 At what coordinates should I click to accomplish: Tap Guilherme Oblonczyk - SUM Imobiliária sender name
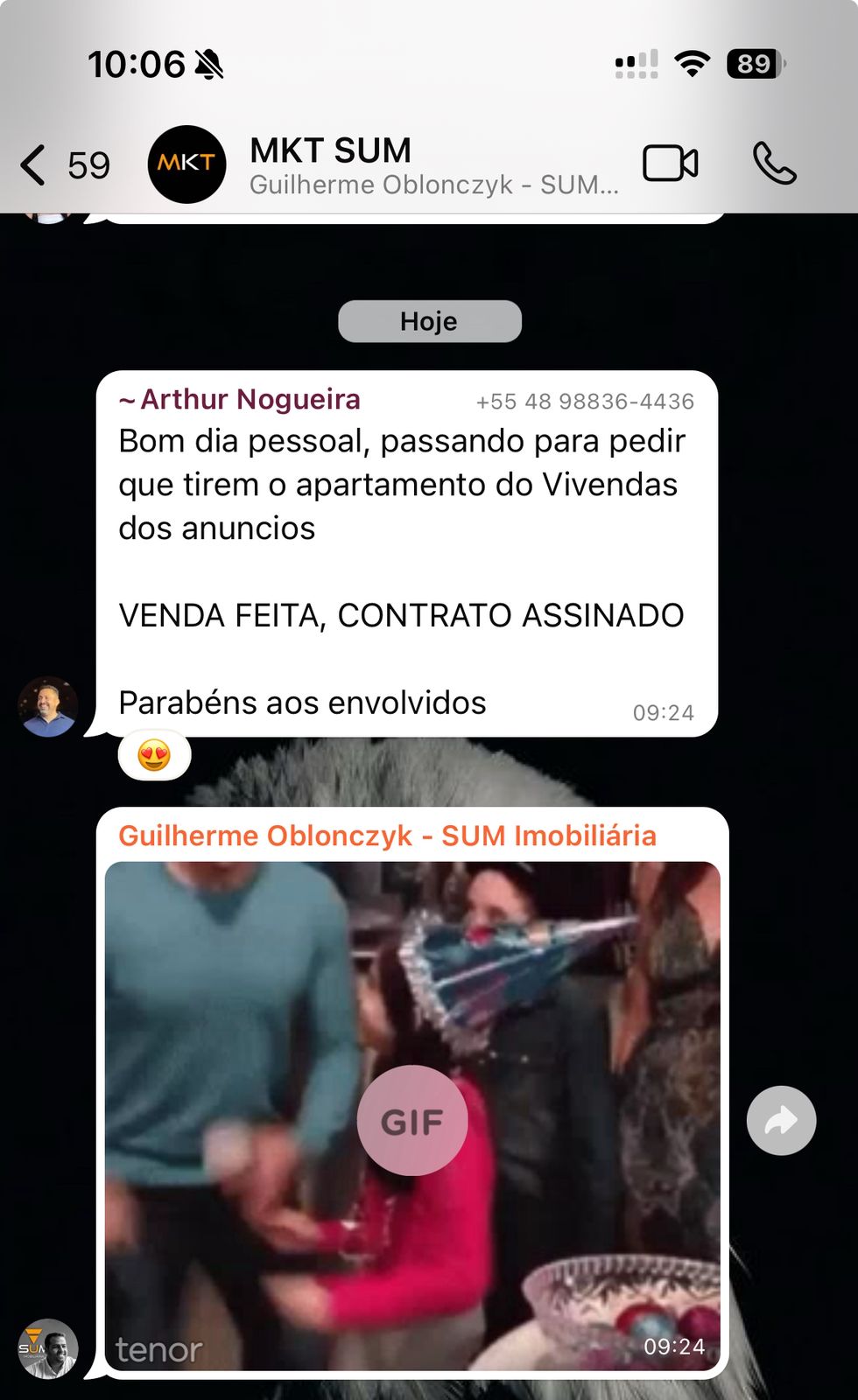coord(387,836)
